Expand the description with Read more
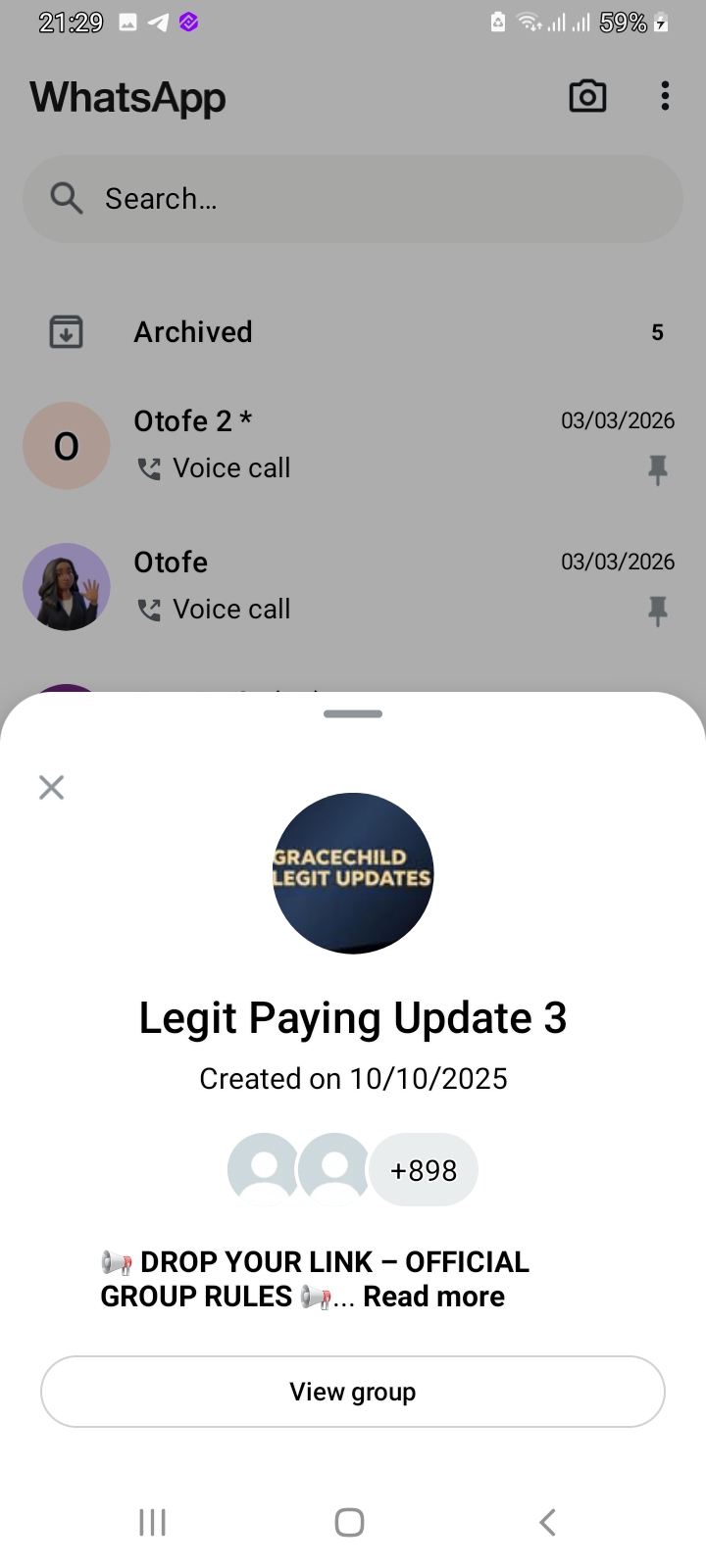The width and height of the screenshot is (706, 1568). coord(433,1297)
